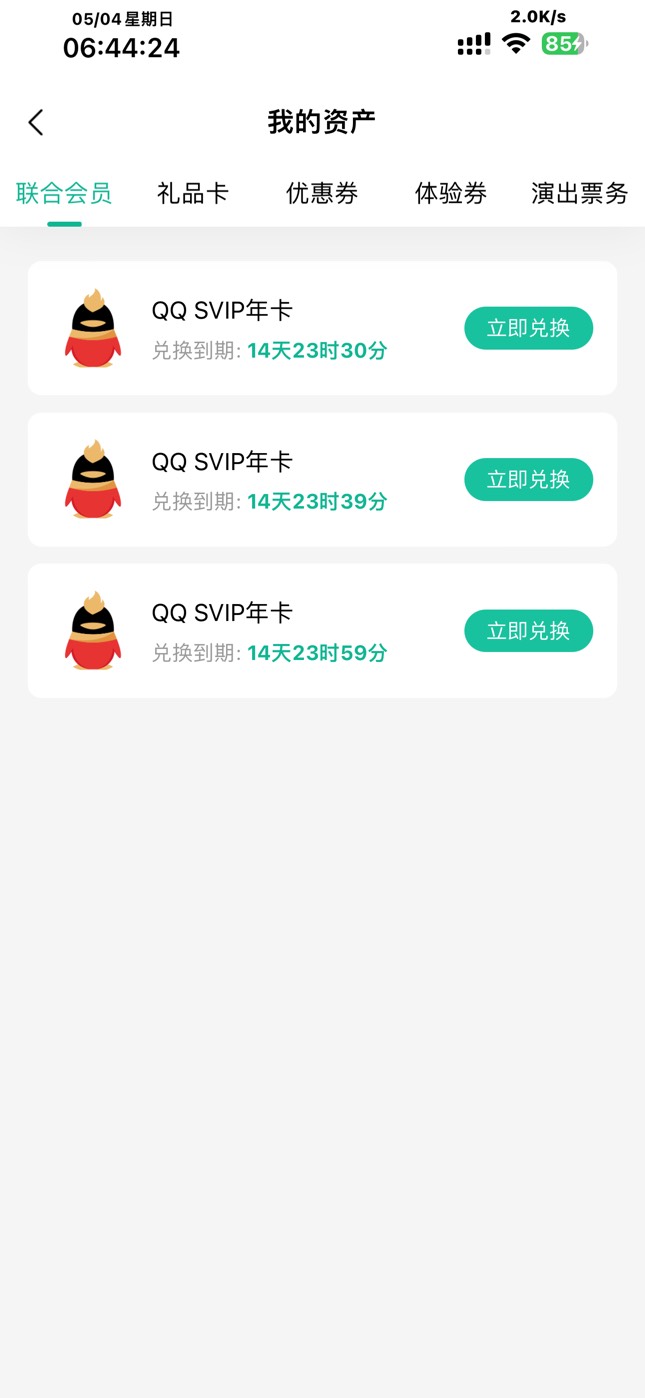Open the 优惠券 tab
The width and height of the screenshot is (645, 1398).
click(x=322, y=194)
